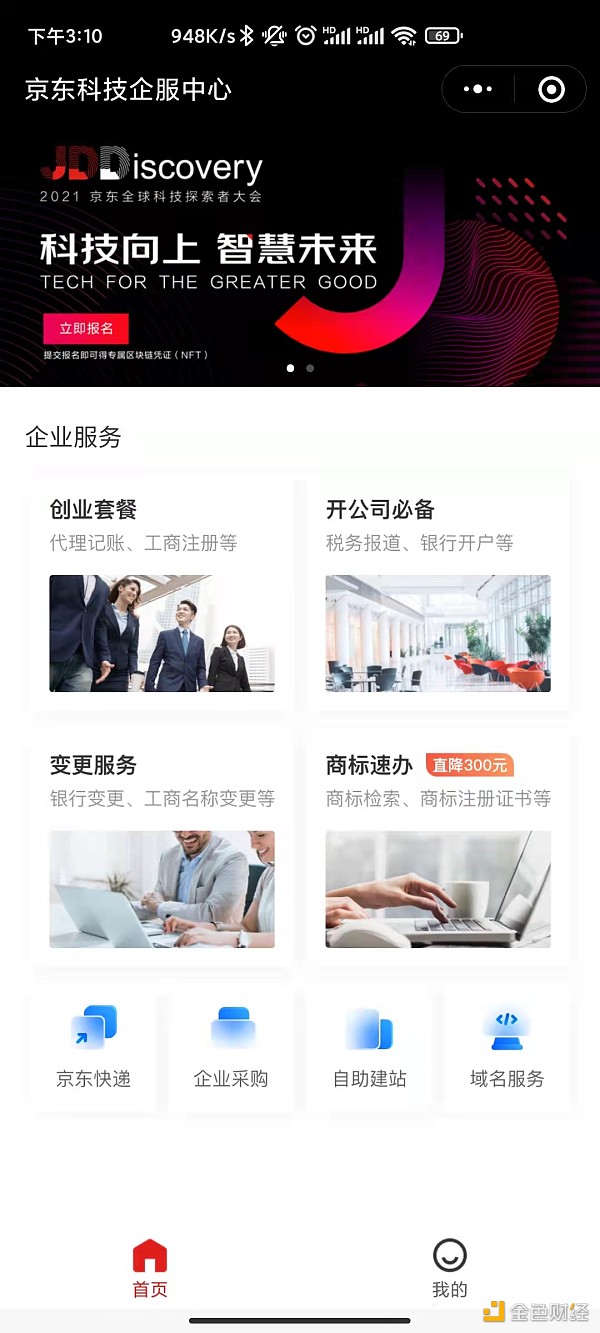Screen dimensions: 600x1333
Task: Select the 变更服务 card
Action: pyautogui.click(x=162, y=850)
